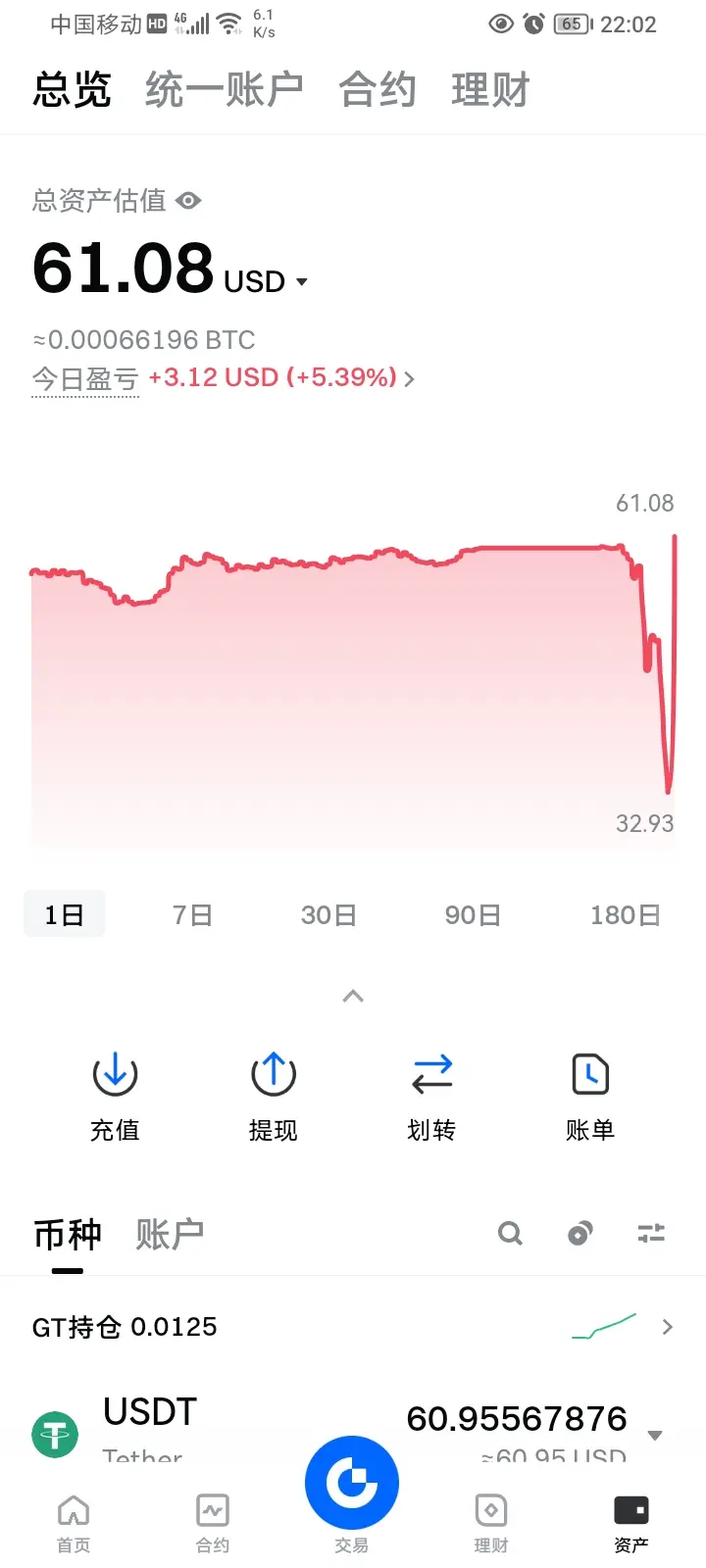Search the coin list
The image size is (706, 1568).
510,1233
